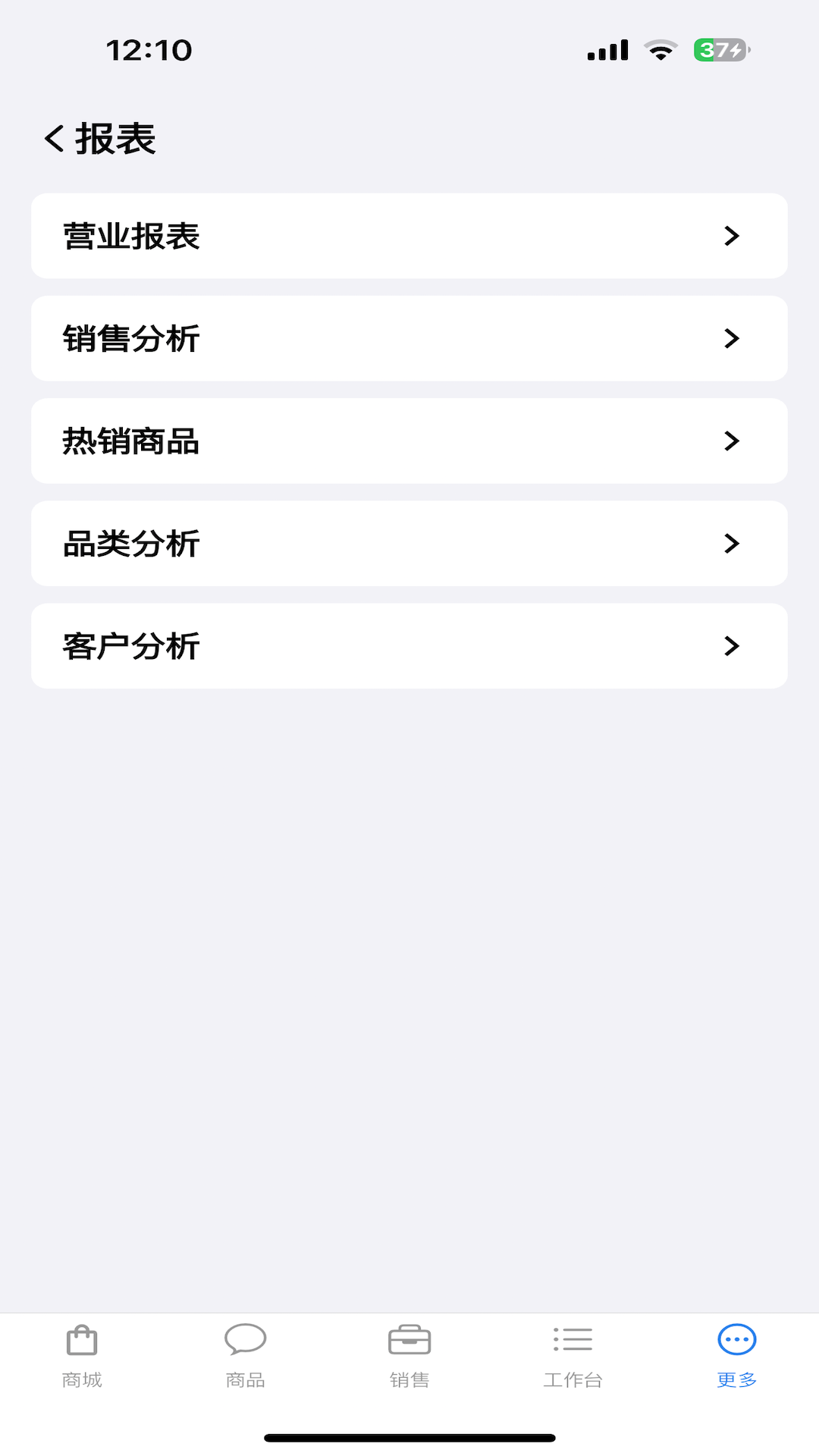Switch to the 商城 tab

click(x=83, y=1357)
